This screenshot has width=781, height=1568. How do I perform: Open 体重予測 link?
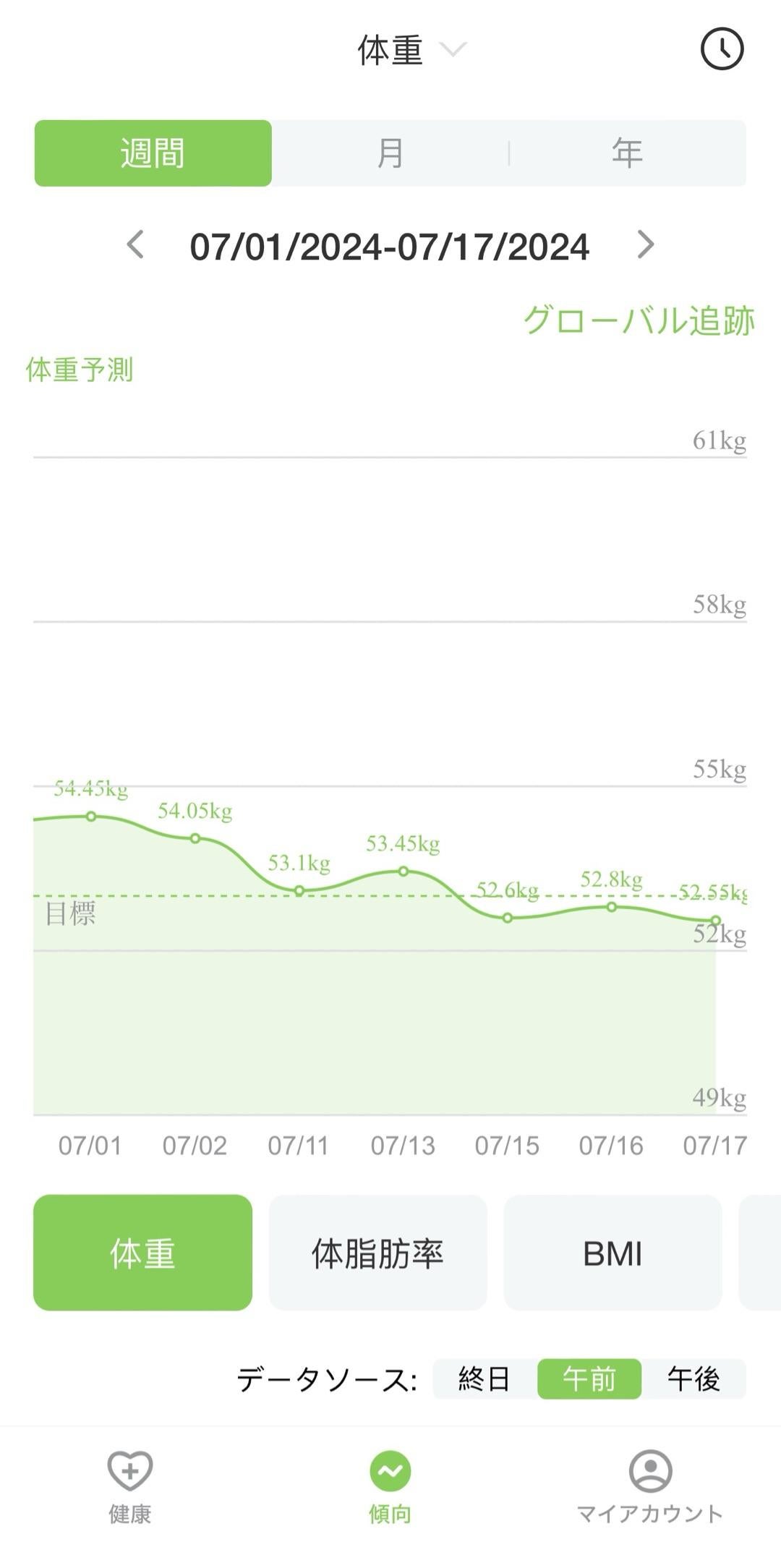pos(80,370)
